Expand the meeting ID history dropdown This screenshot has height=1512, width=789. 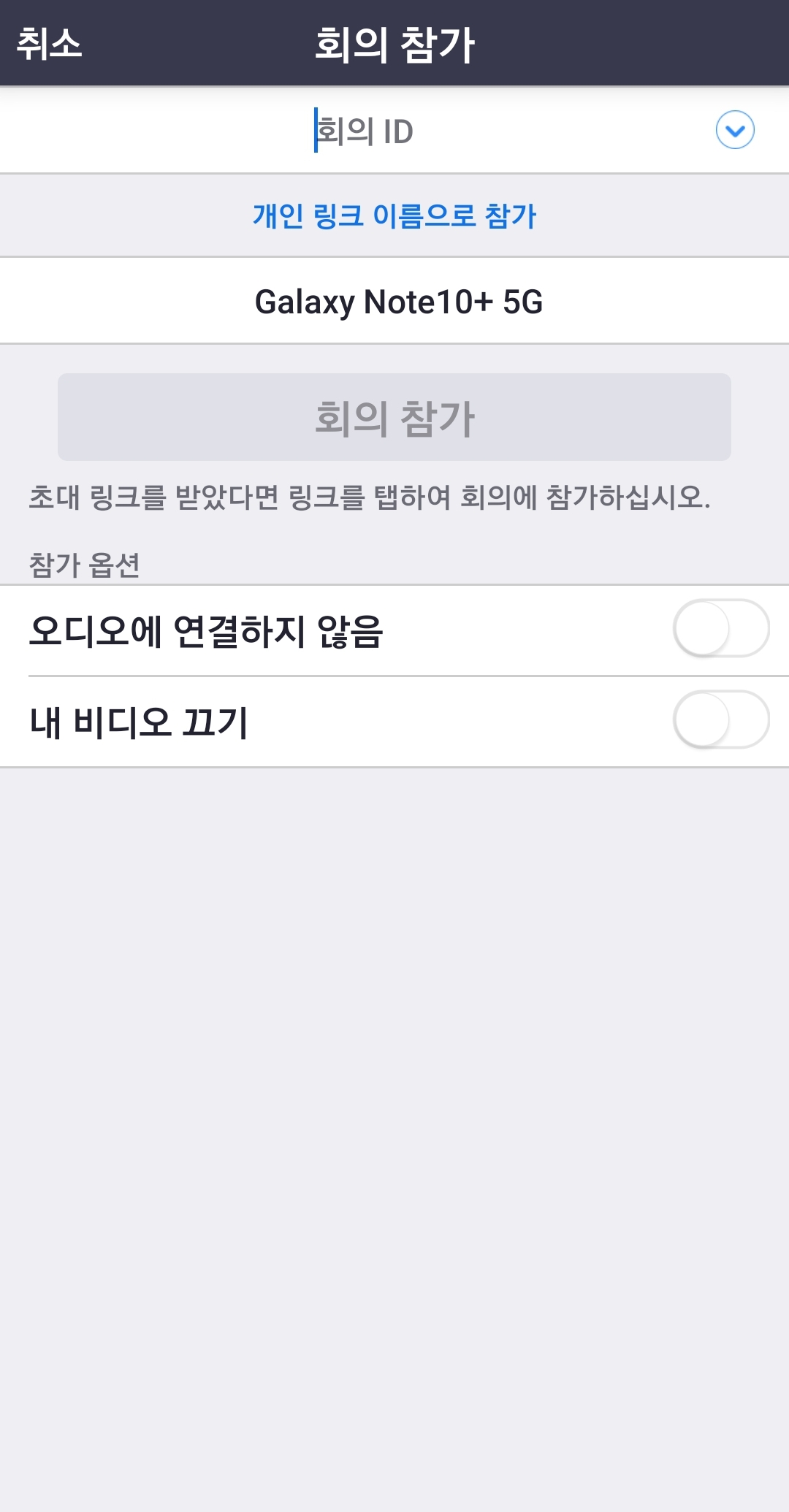(734, 131)
